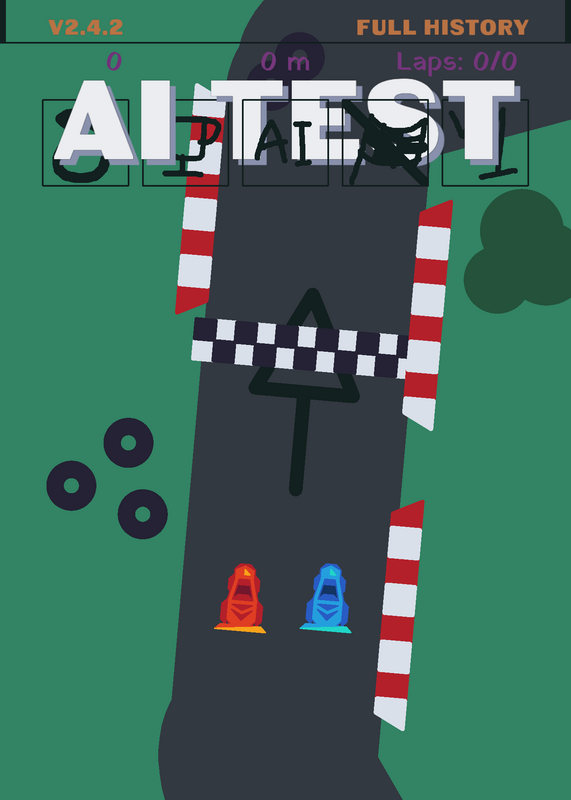Open the Full History screen
The image size is (571, 800).
coord(442,28)
